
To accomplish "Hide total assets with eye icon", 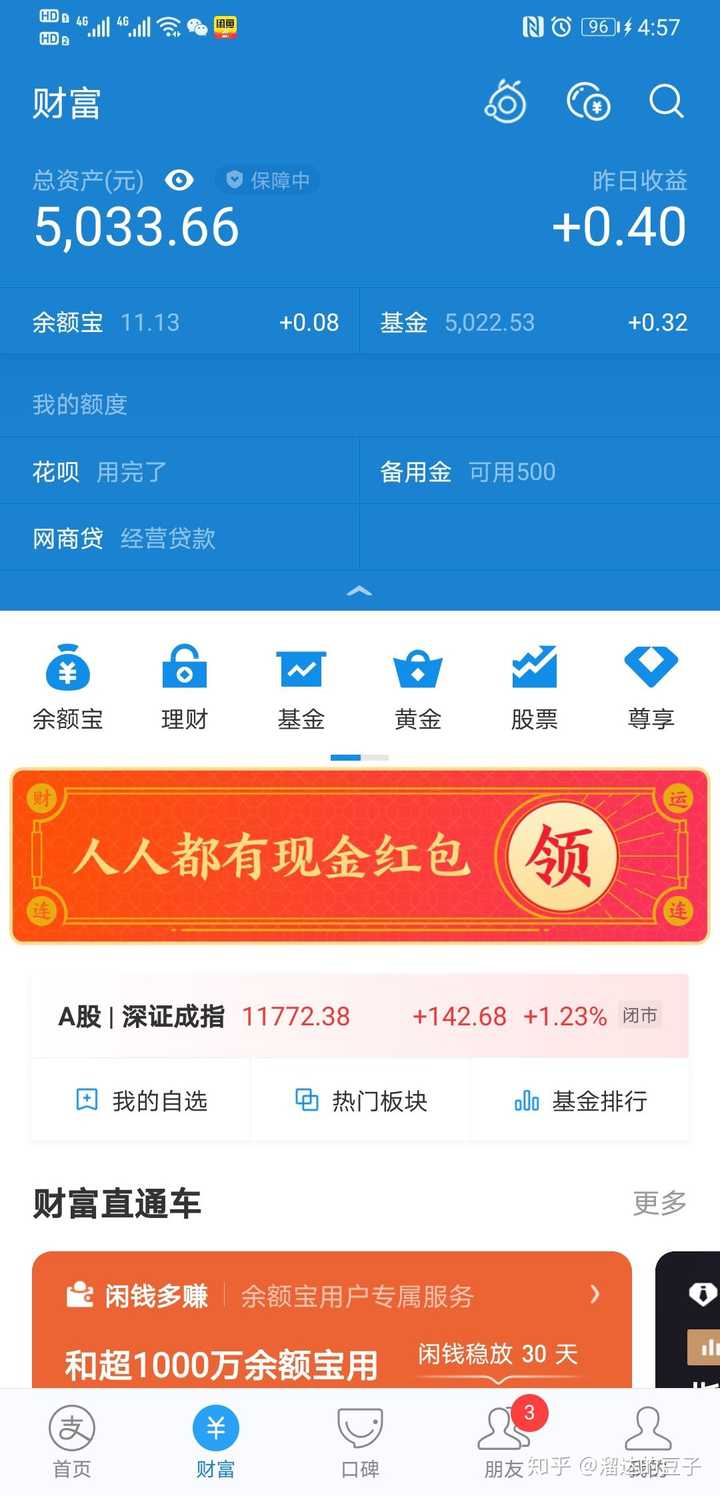I will coord(179,180).
